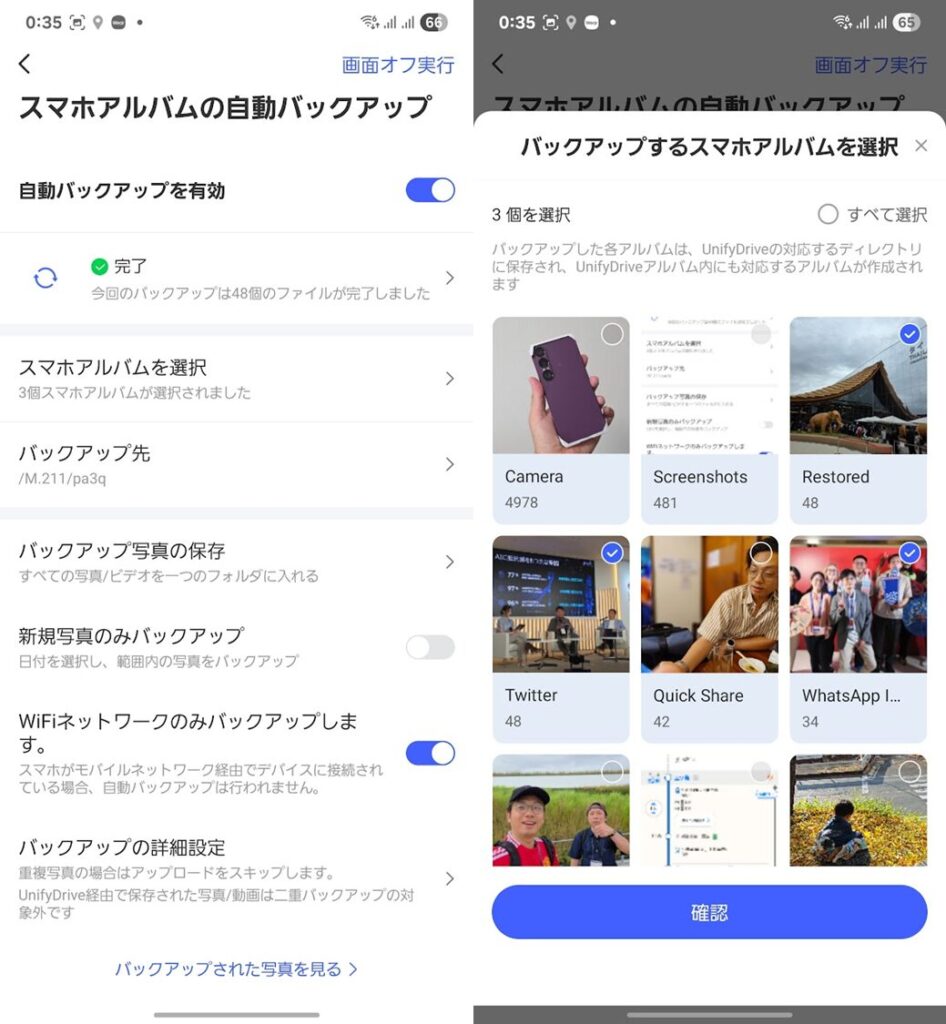Select the Camera album
Image resolution: width=946 pixels, height=1024 pixels.
pos(612,335)
